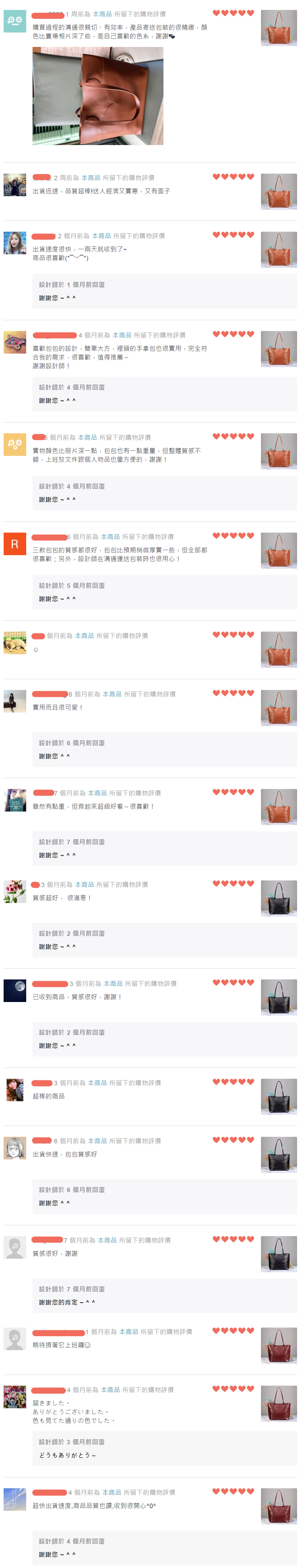Open black bag thumbnail beside 超棒的商品 review
Image resolution: width=301 pixels, height=1568 pixels.
coord(278,1096)
